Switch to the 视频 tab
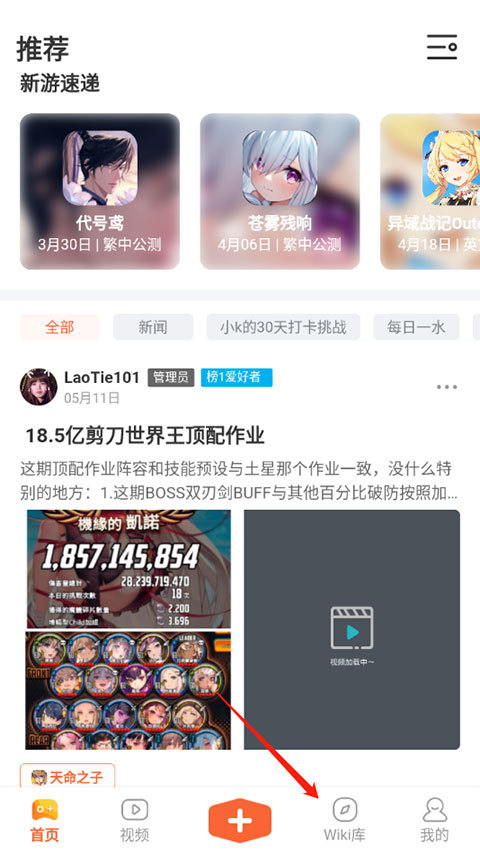This screenshot has height=854, width=480. [x=135, y=821]
